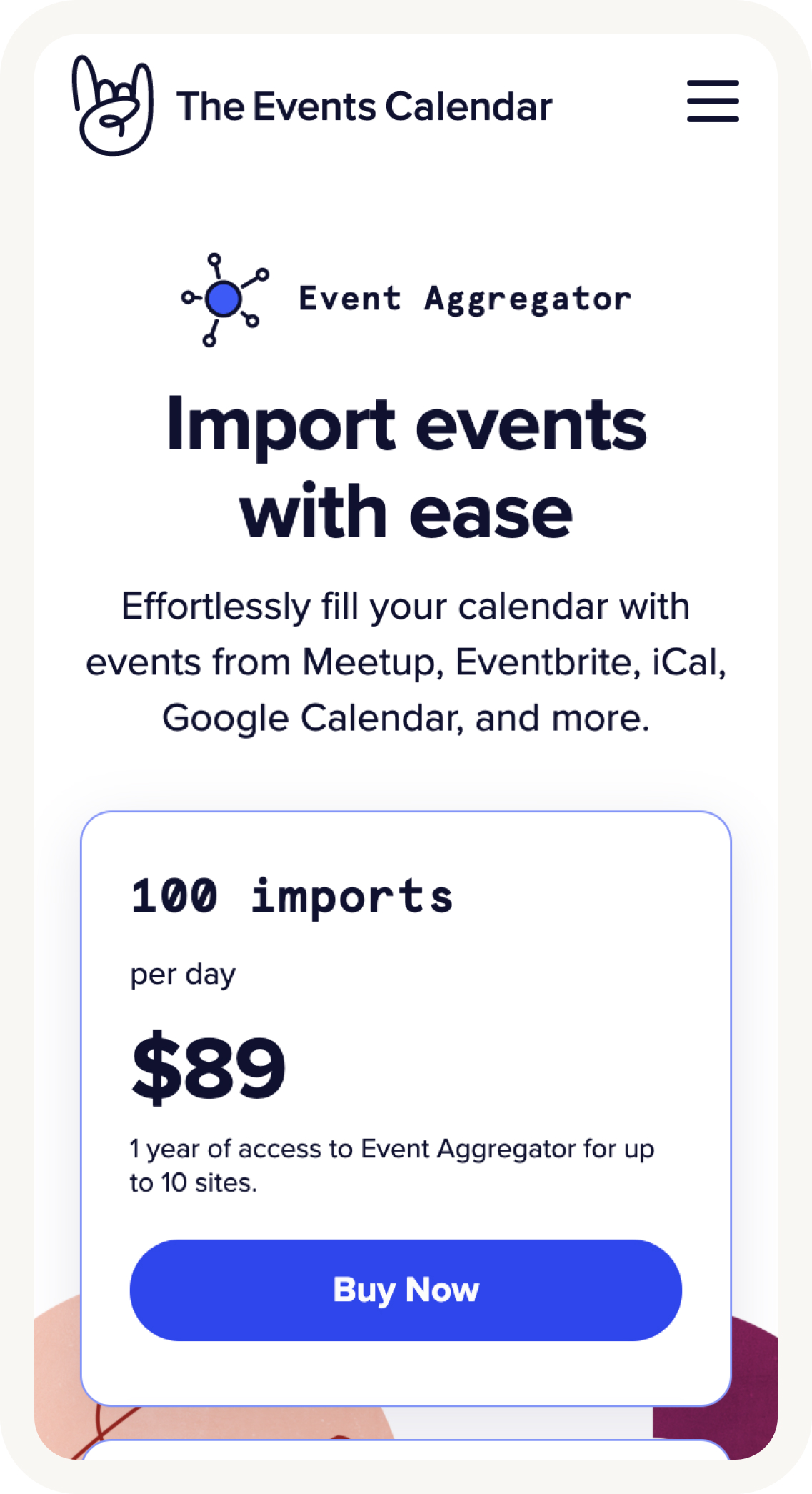Image resolution: width=812 pixels, height=1494 pixels.
Task: Tap Buy Now for 100 imports plan
Action: coord(406,1290)
